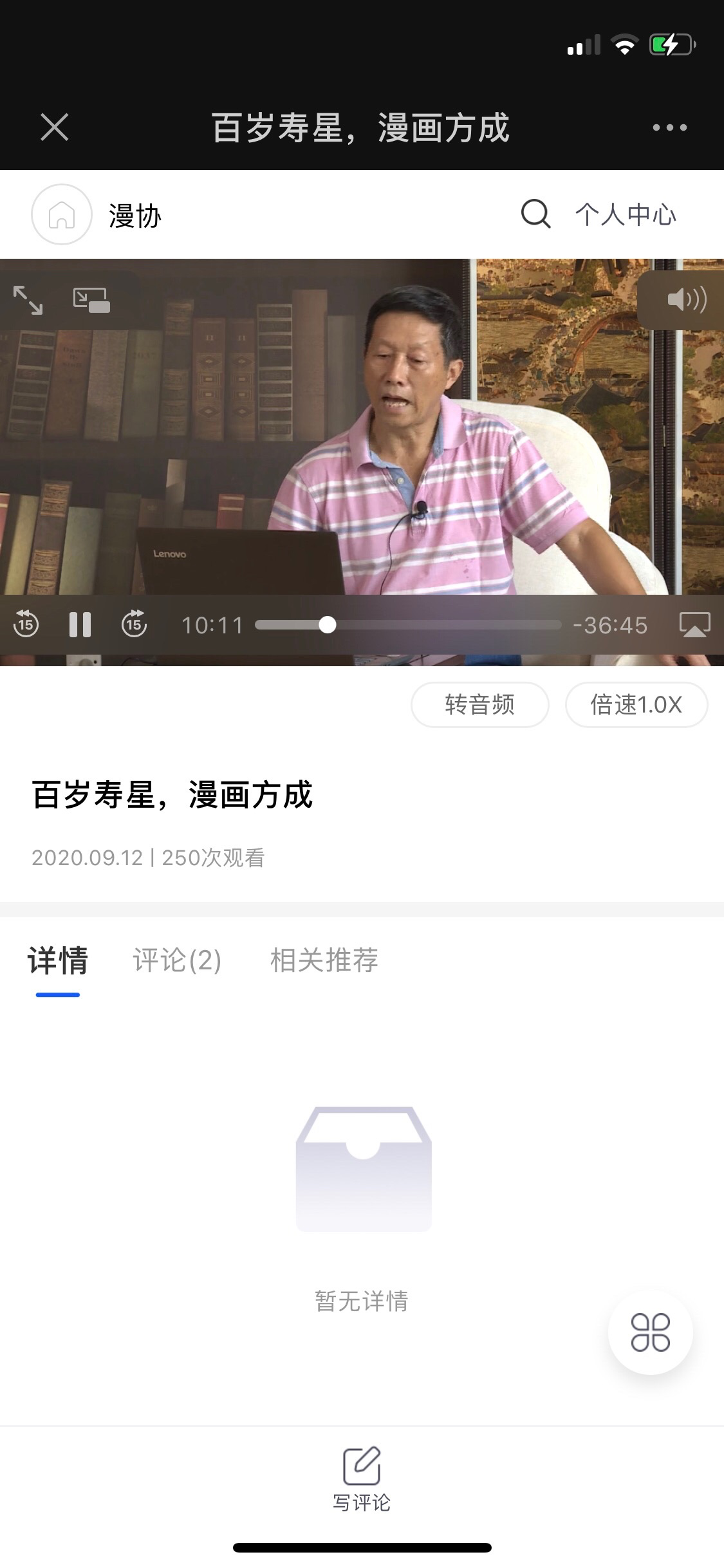Adjust volume with the speaker button

coord(686,300)
